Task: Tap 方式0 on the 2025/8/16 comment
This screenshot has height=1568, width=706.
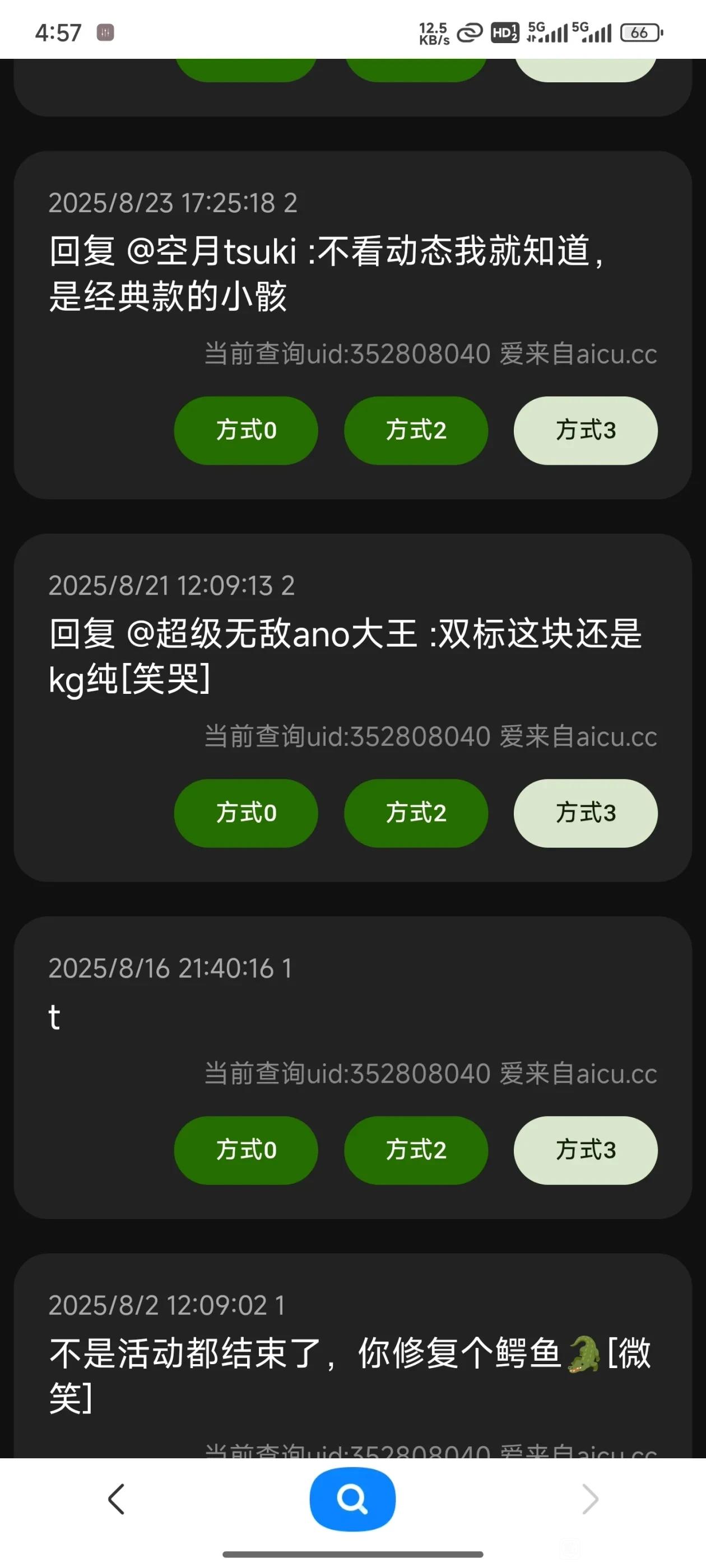Action: pos(246,1150)
